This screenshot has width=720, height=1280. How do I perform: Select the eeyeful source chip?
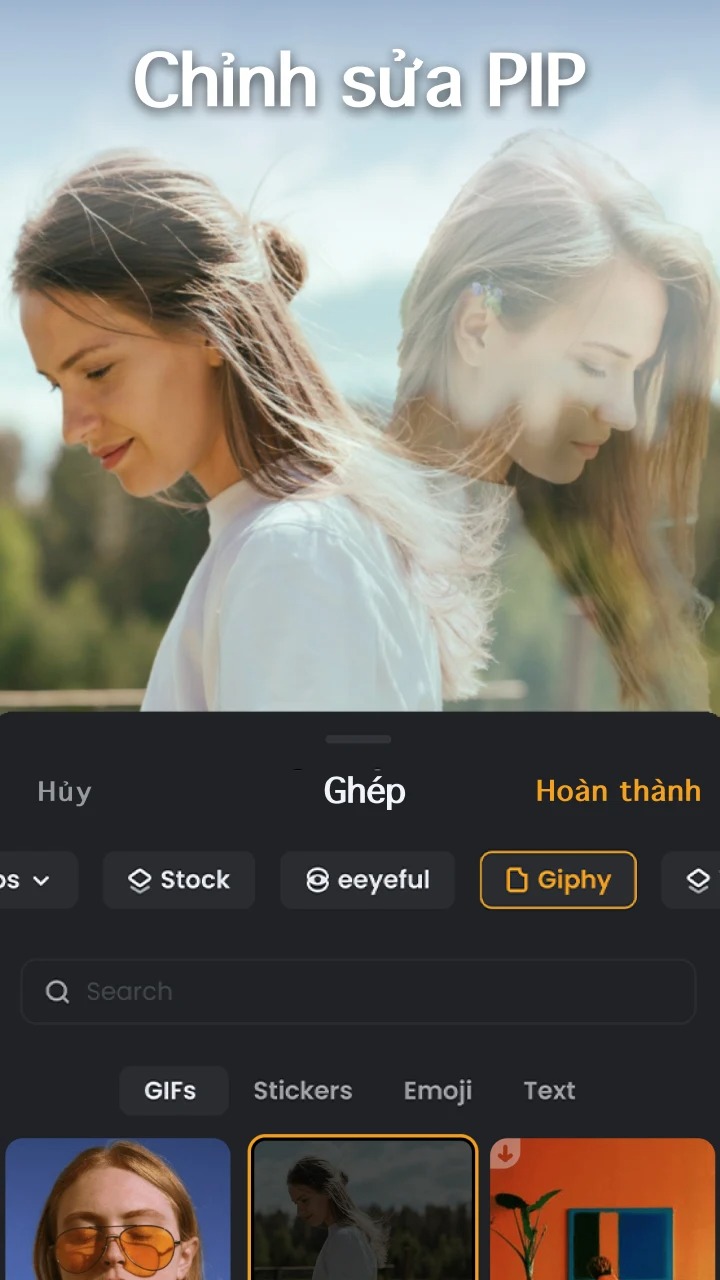pyautogui.click(x=368, y=880)
